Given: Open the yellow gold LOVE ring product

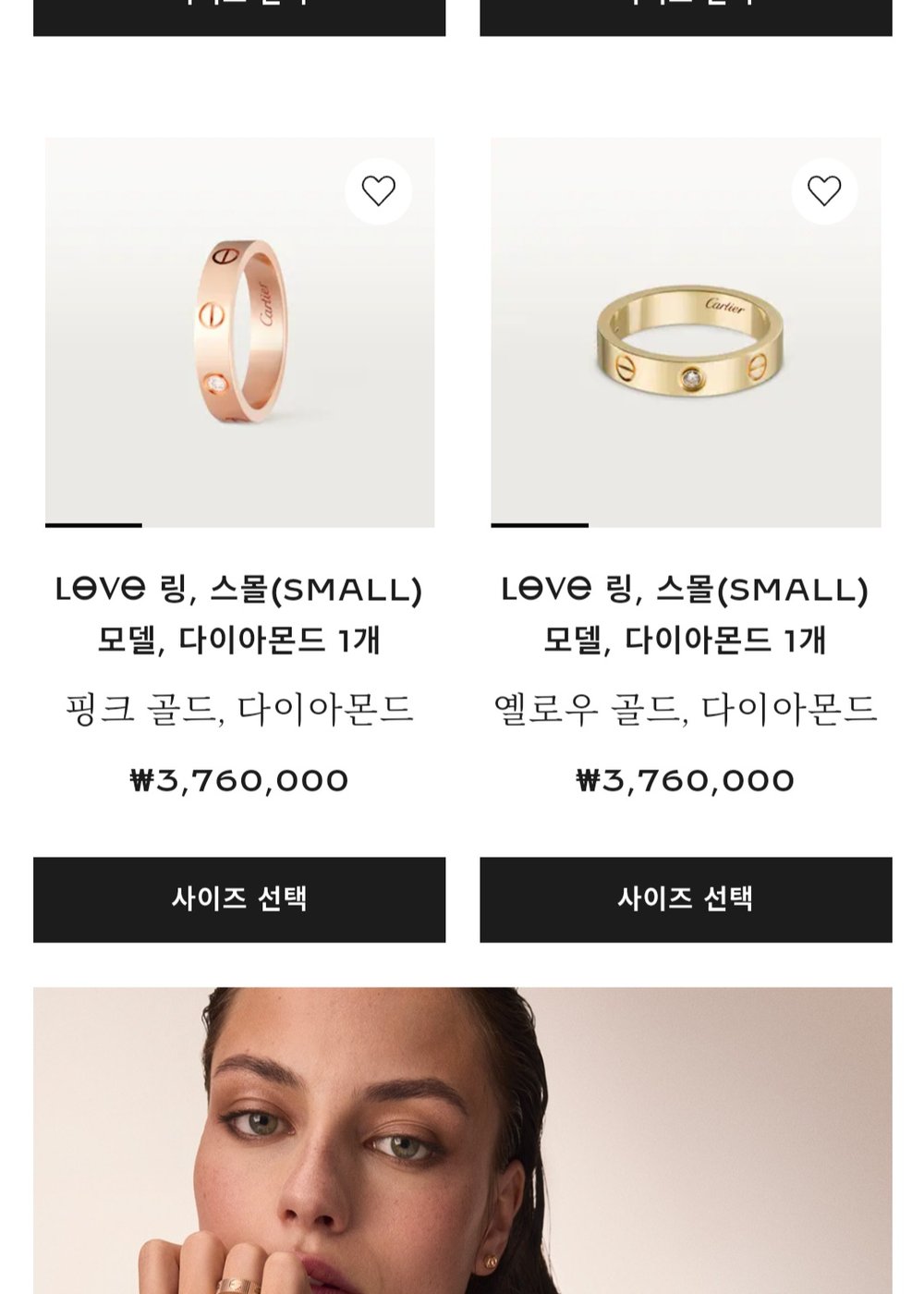Looking at the screenshot, I should point(685,333).
